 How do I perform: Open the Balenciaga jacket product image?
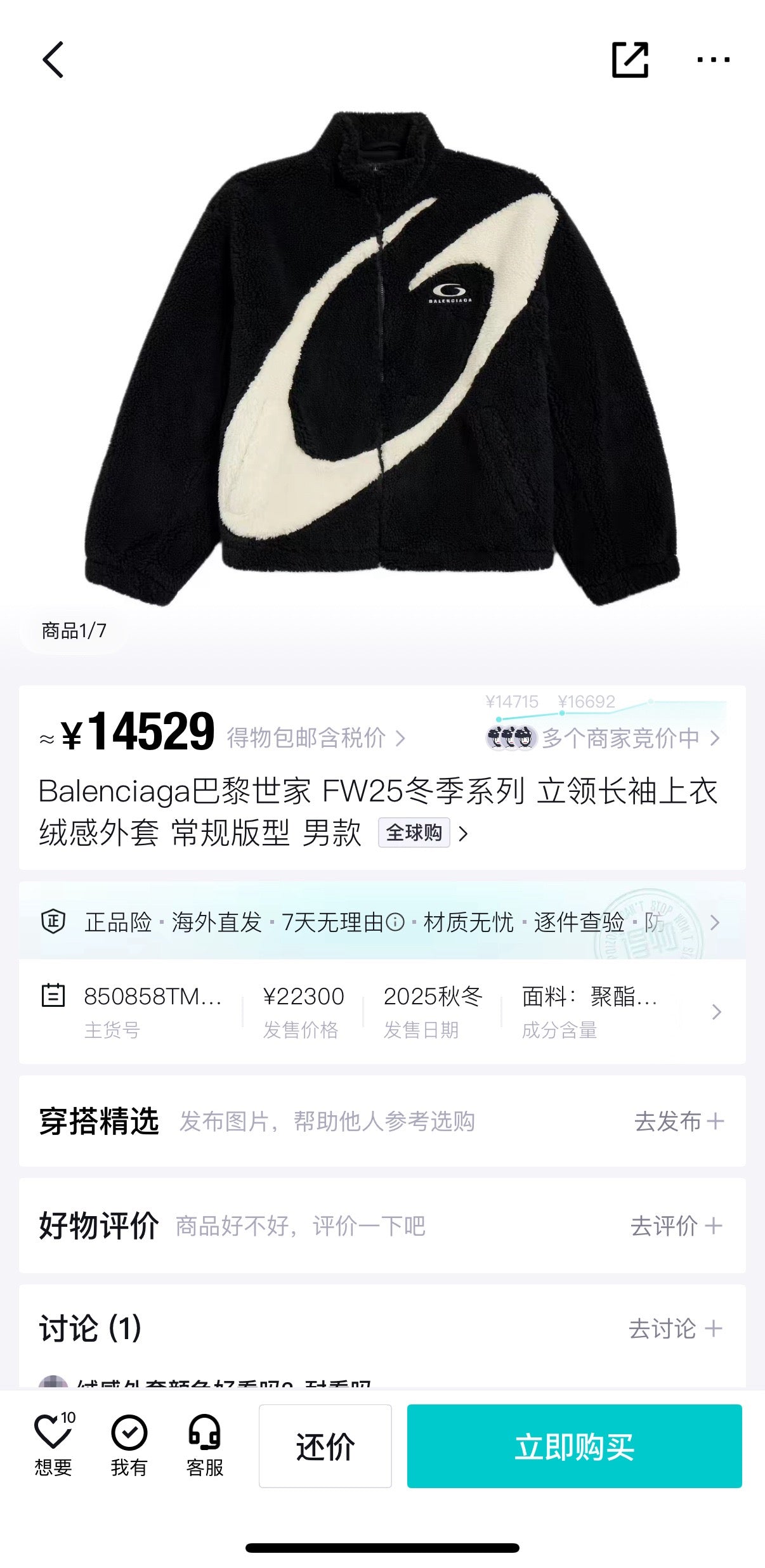click(382, 358)
